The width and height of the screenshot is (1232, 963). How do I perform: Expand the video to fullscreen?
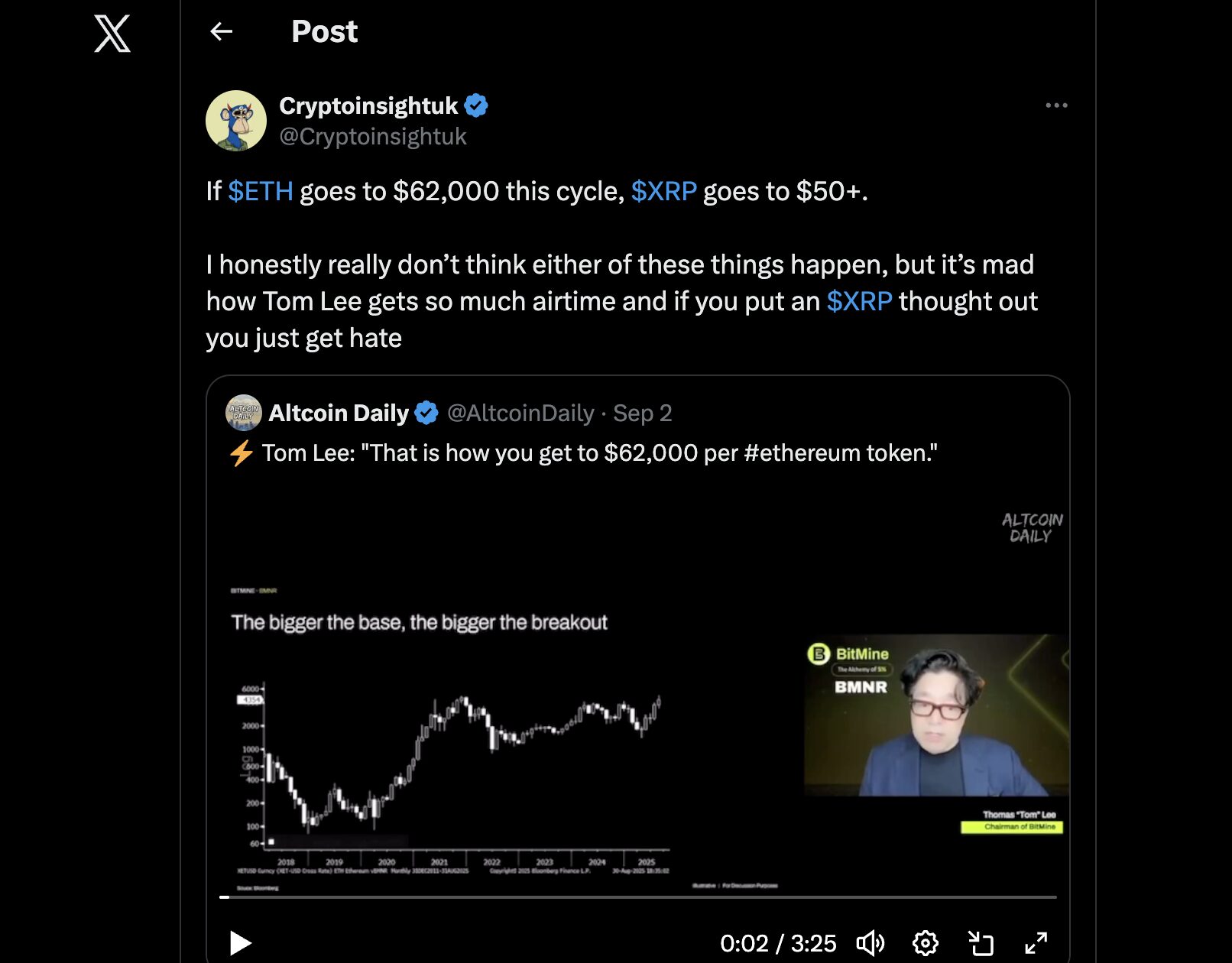[1036, 943]
